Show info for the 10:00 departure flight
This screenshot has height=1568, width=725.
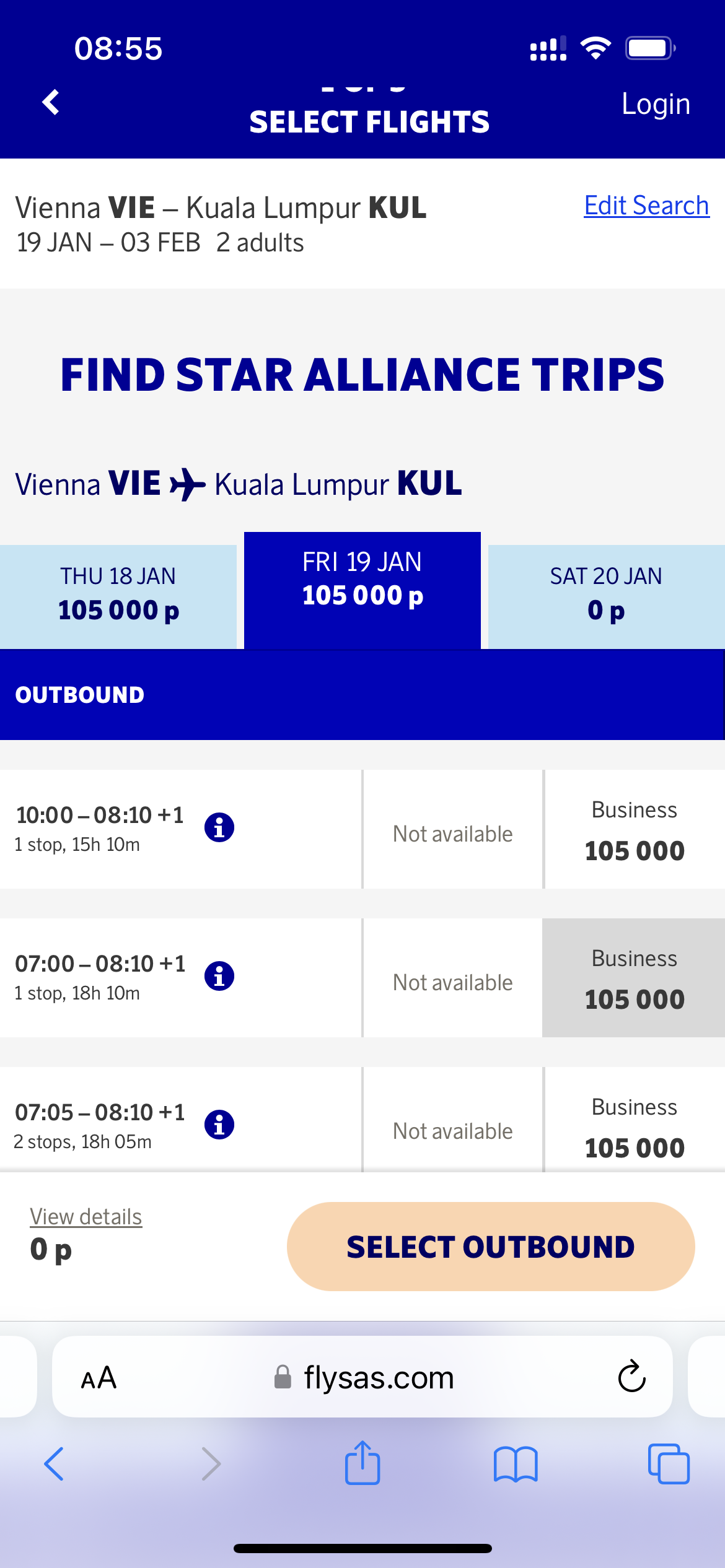(219, 827)
